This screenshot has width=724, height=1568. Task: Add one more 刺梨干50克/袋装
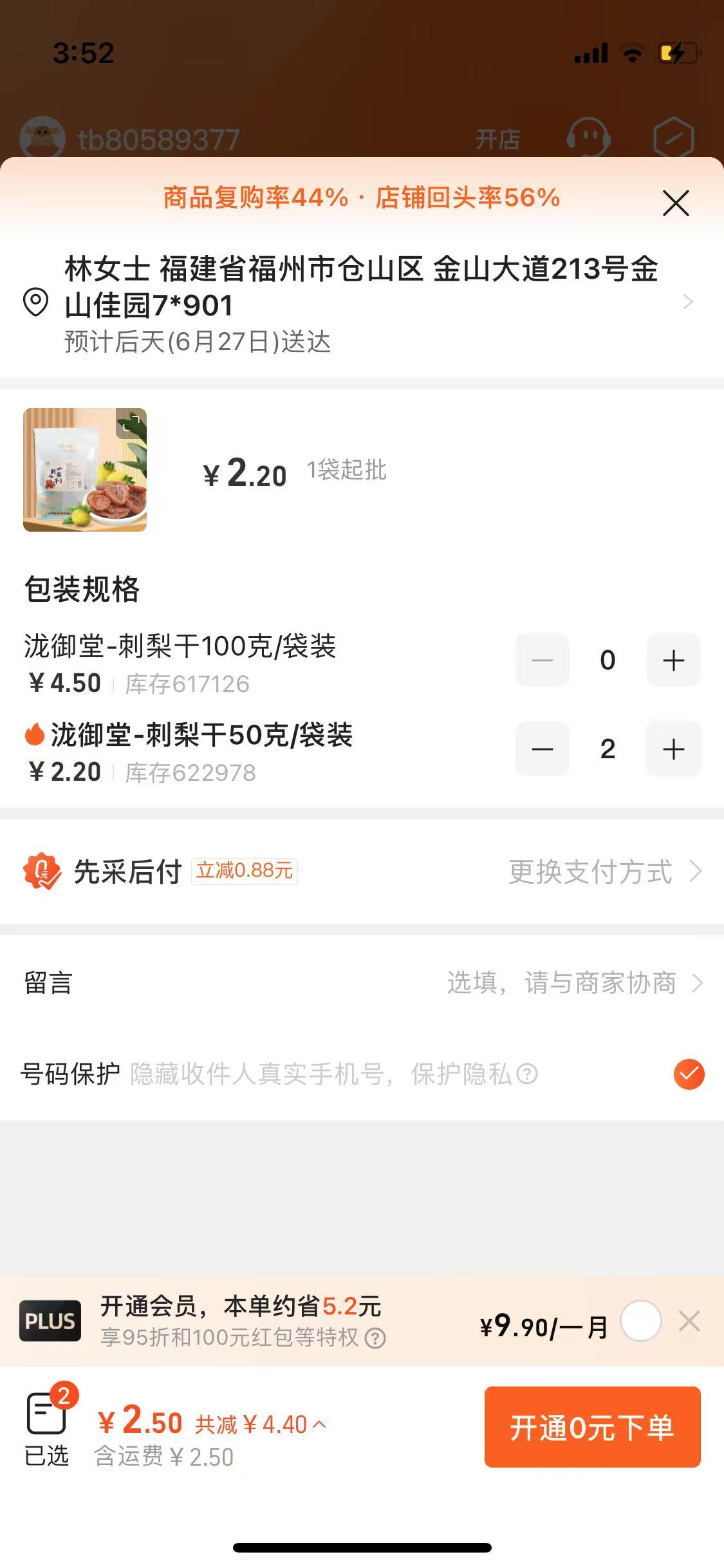point(673,749)
